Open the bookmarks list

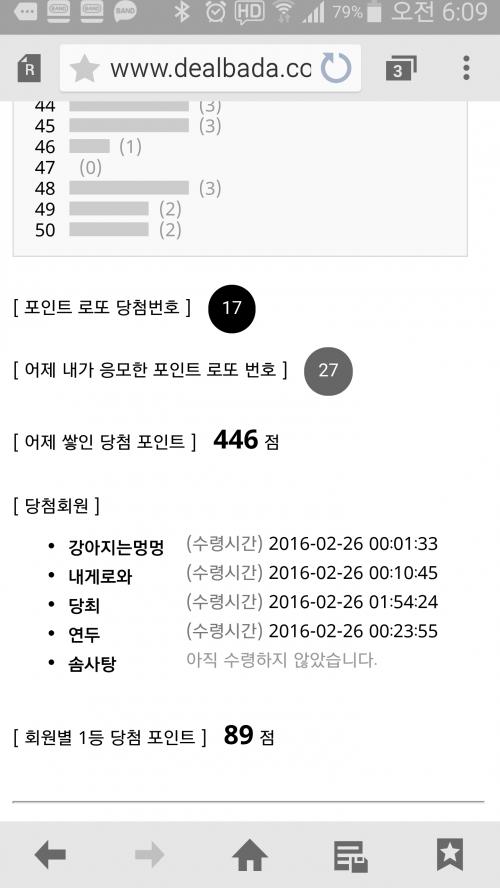[450, 855]
